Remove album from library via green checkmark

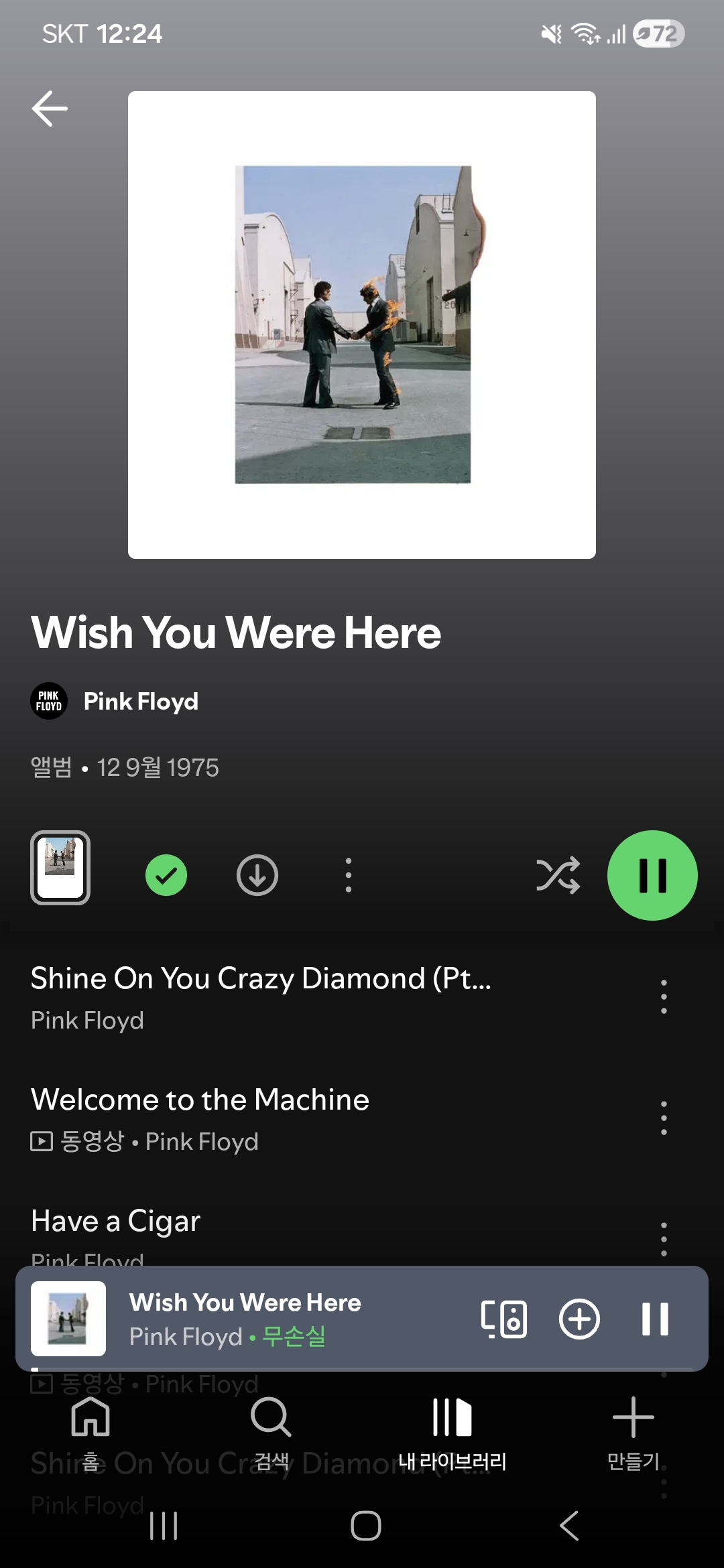tap(166, 875)
